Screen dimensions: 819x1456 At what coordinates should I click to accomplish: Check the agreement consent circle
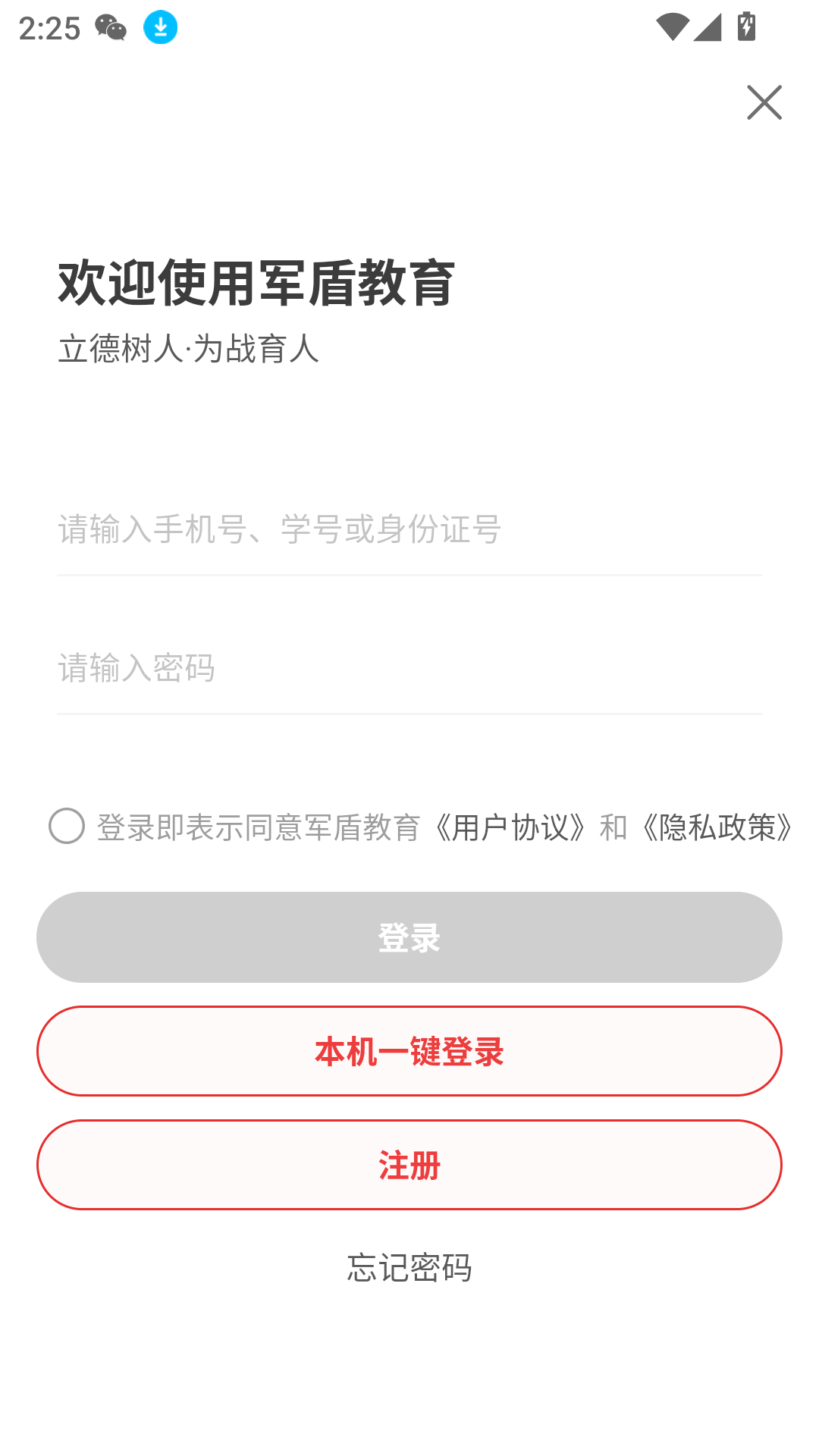click(x=67, y=826)
